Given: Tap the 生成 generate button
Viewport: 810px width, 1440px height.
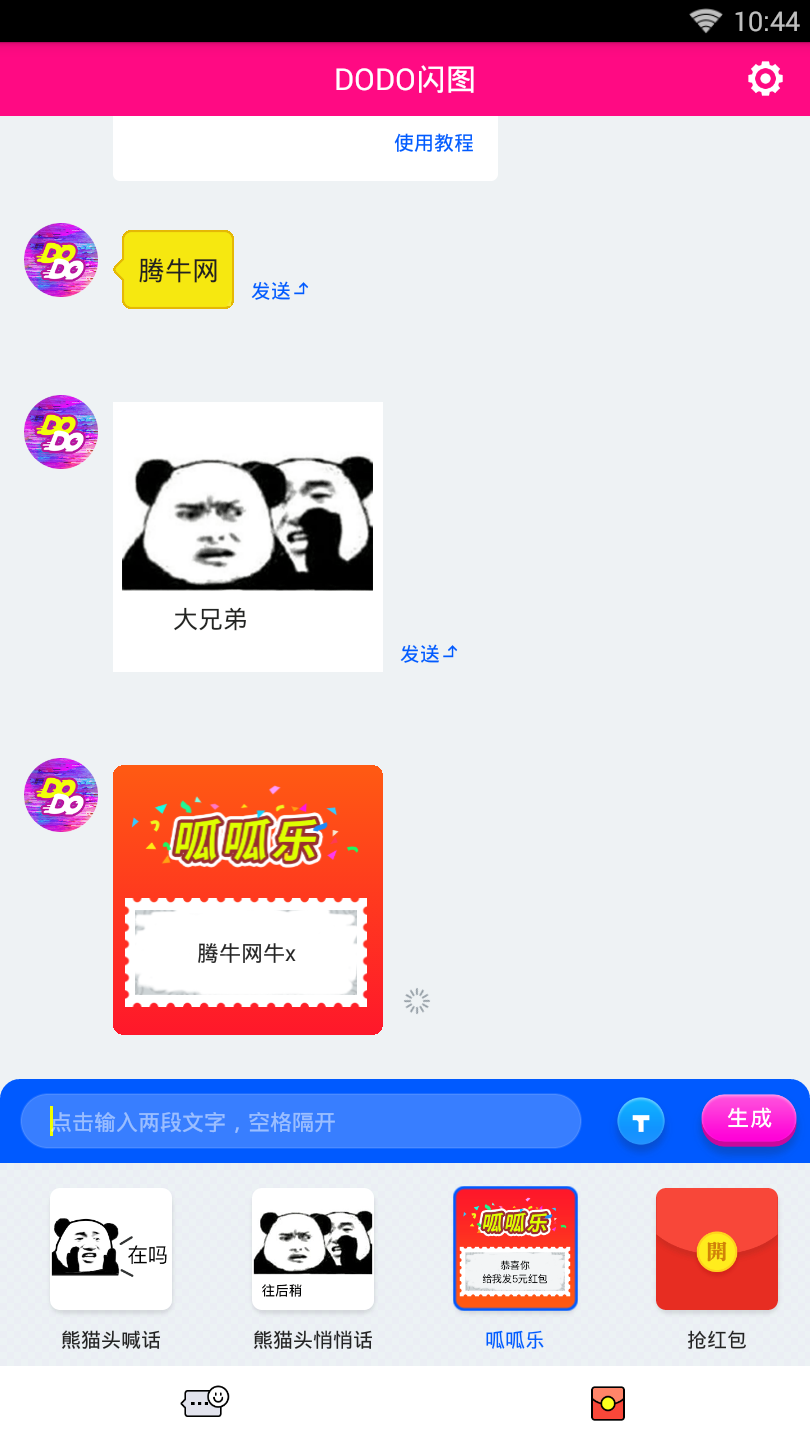Looking at the screenshot, I should tap(749, 1119).
